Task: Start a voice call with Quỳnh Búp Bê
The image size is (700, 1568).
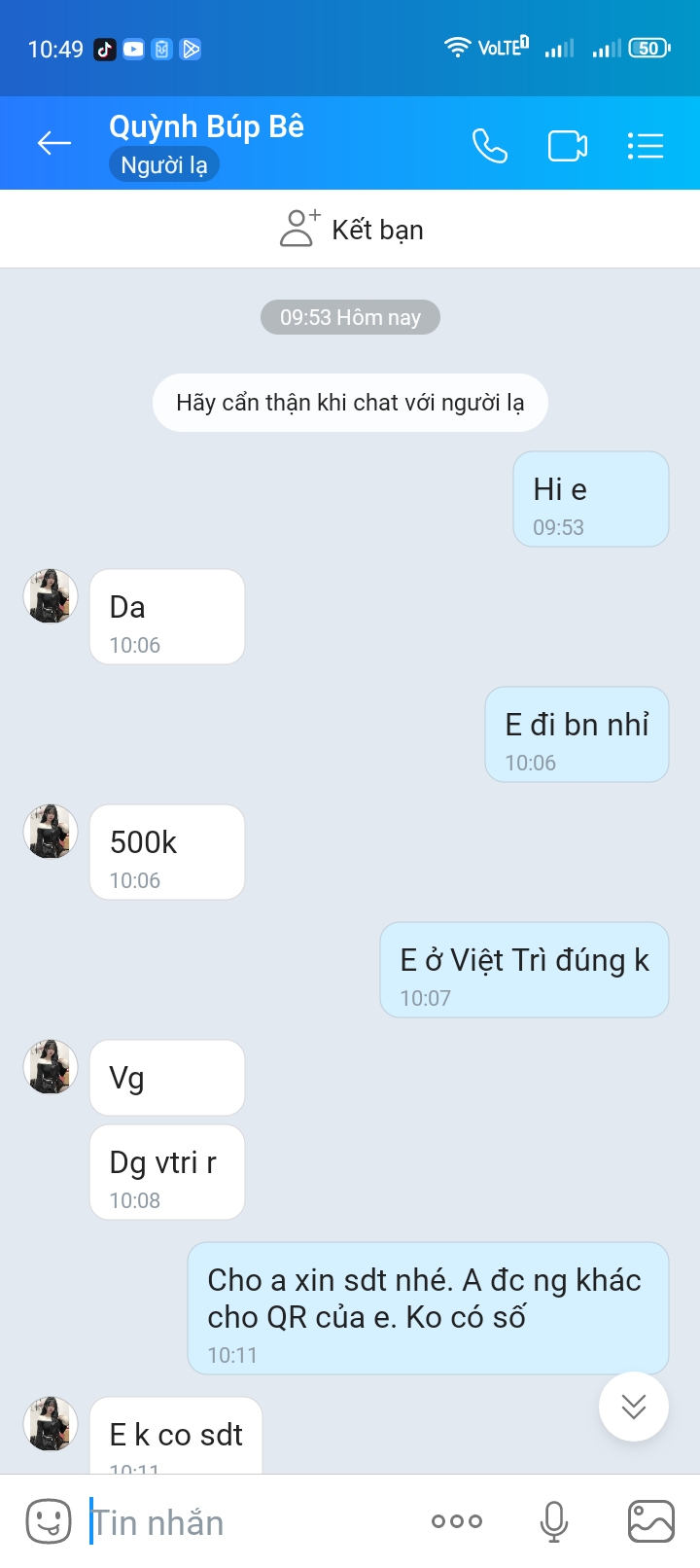Action: click(x=489, y=146)
